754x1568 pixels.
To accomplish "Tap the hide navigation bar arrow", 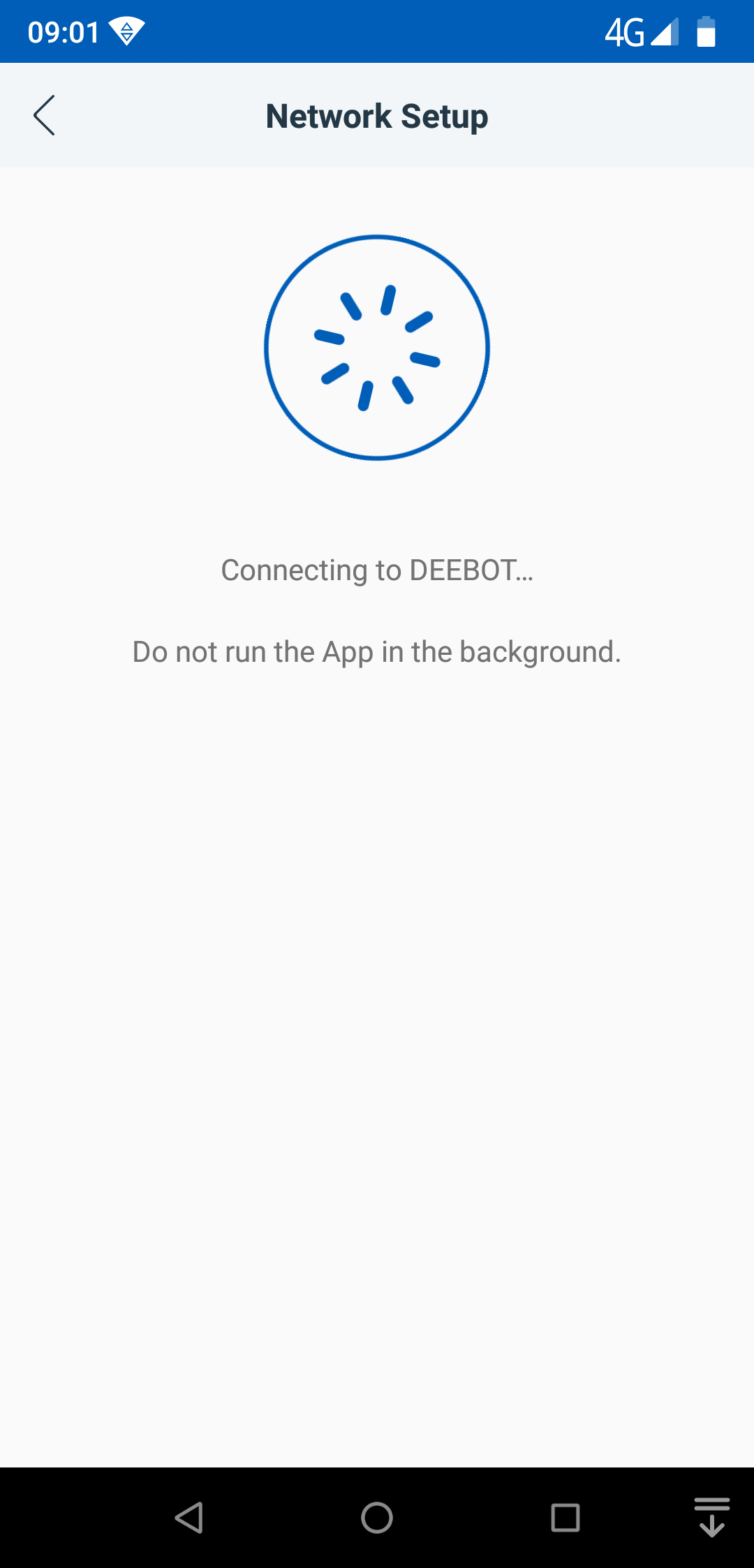I will point(712,1517).
